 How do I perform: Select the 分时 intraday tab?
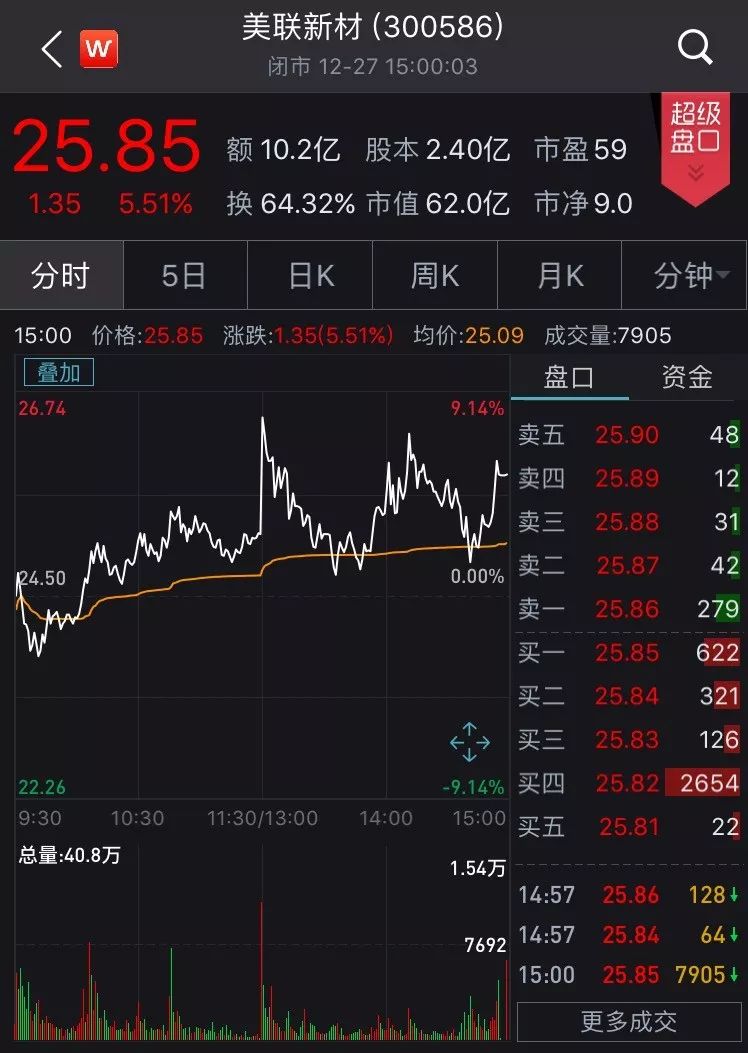pos(62,275)
